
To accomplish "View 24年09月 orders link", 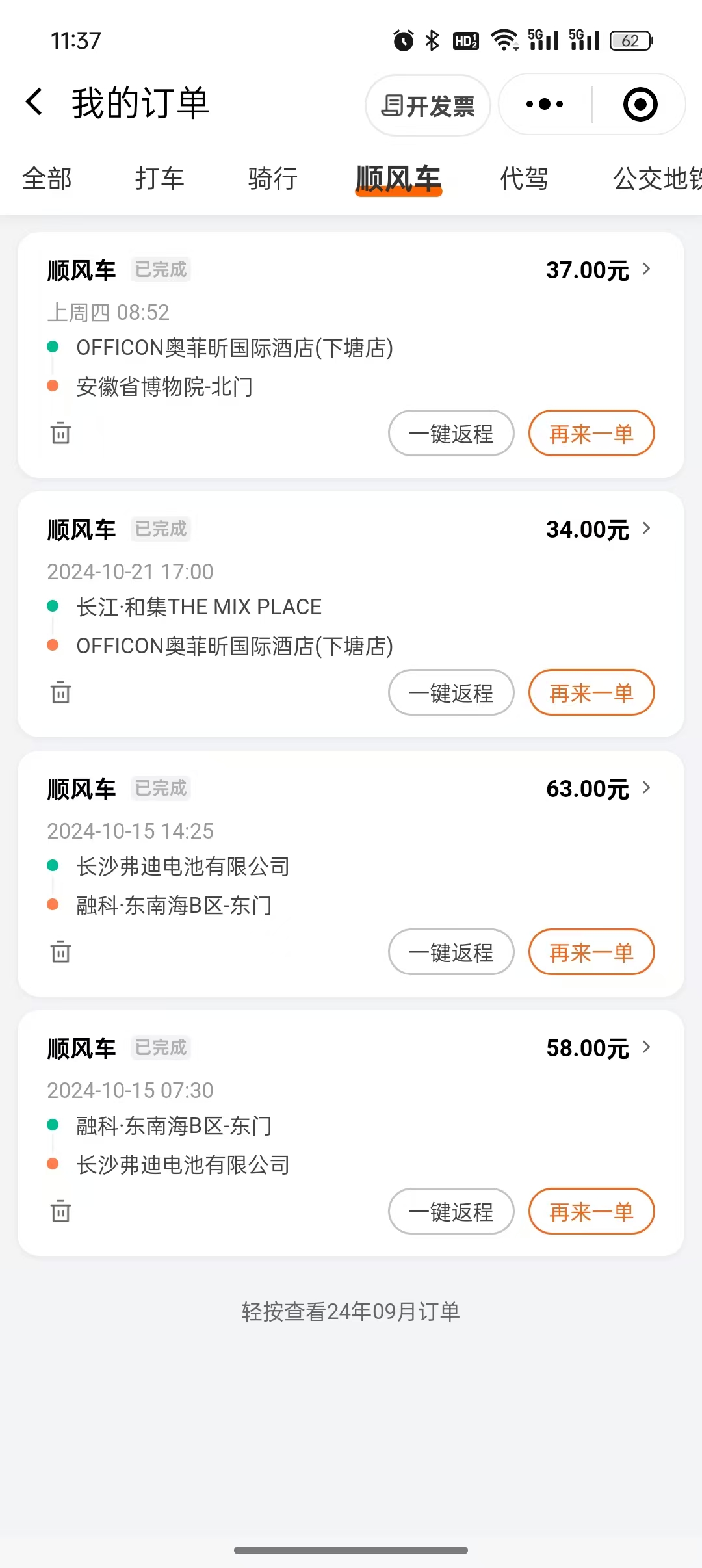I will click(x=351, y=1311).
